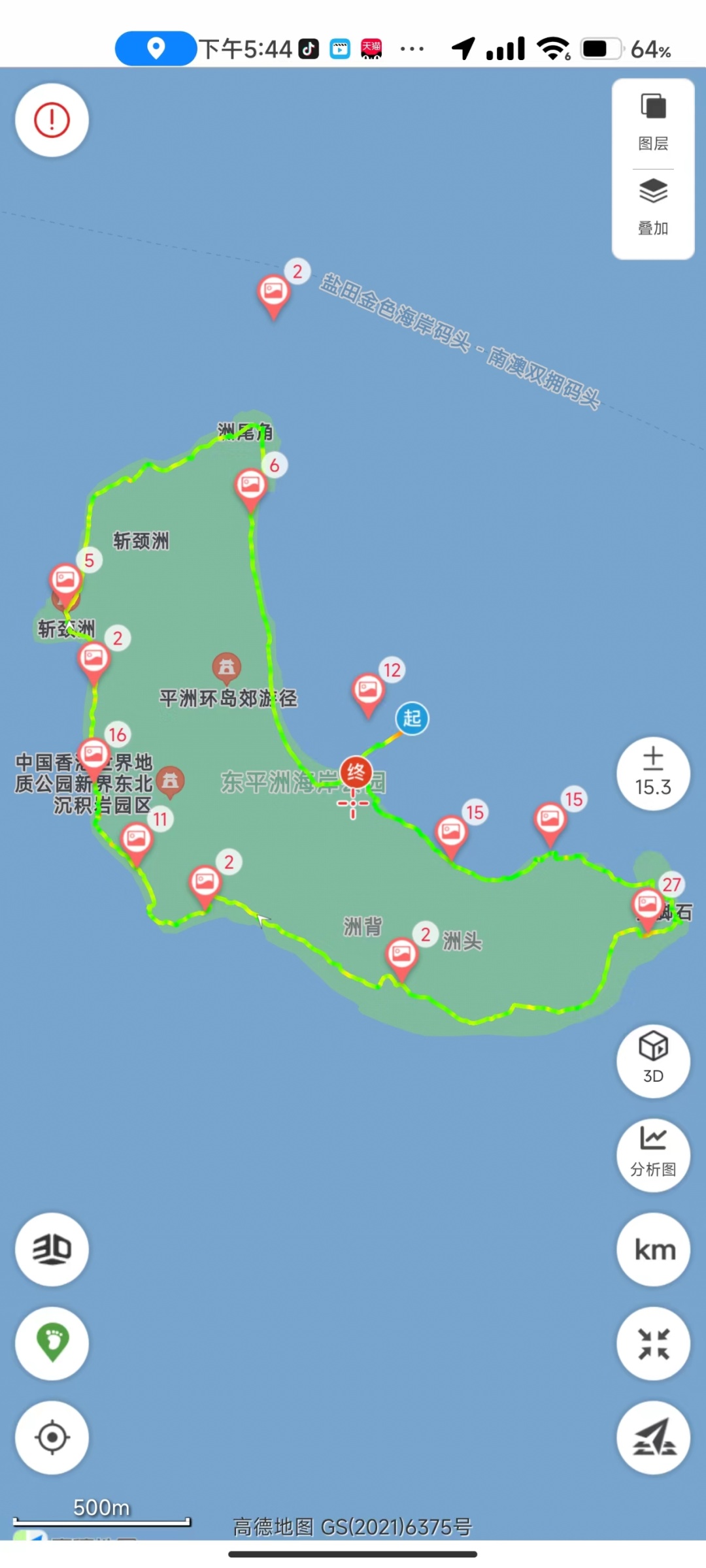Tap the 15.3 zoom level button
Viewport: 706px width, 1568px height.
pos(652,774)
